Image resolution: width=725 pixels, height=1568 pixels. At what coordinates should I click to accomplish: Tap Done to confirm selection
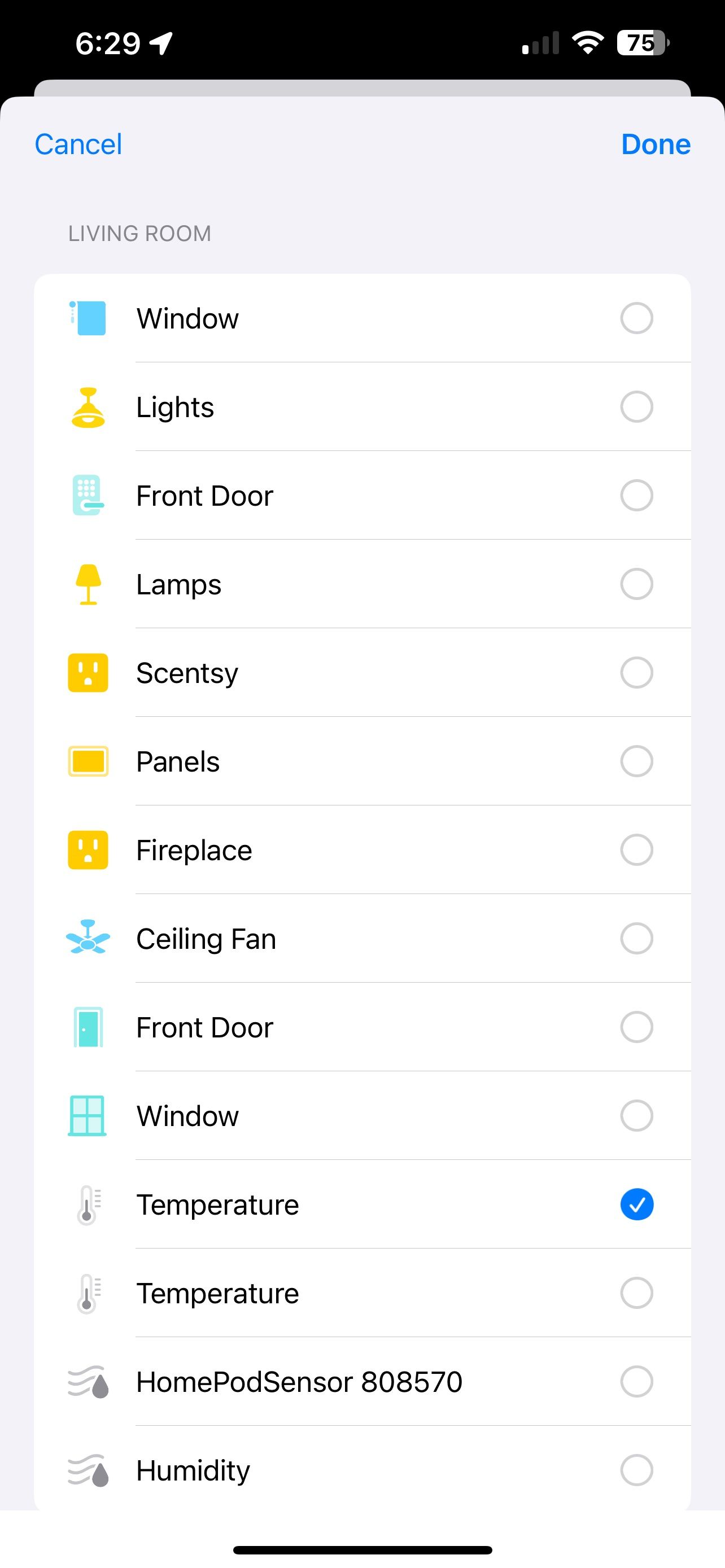click(655, 144)
